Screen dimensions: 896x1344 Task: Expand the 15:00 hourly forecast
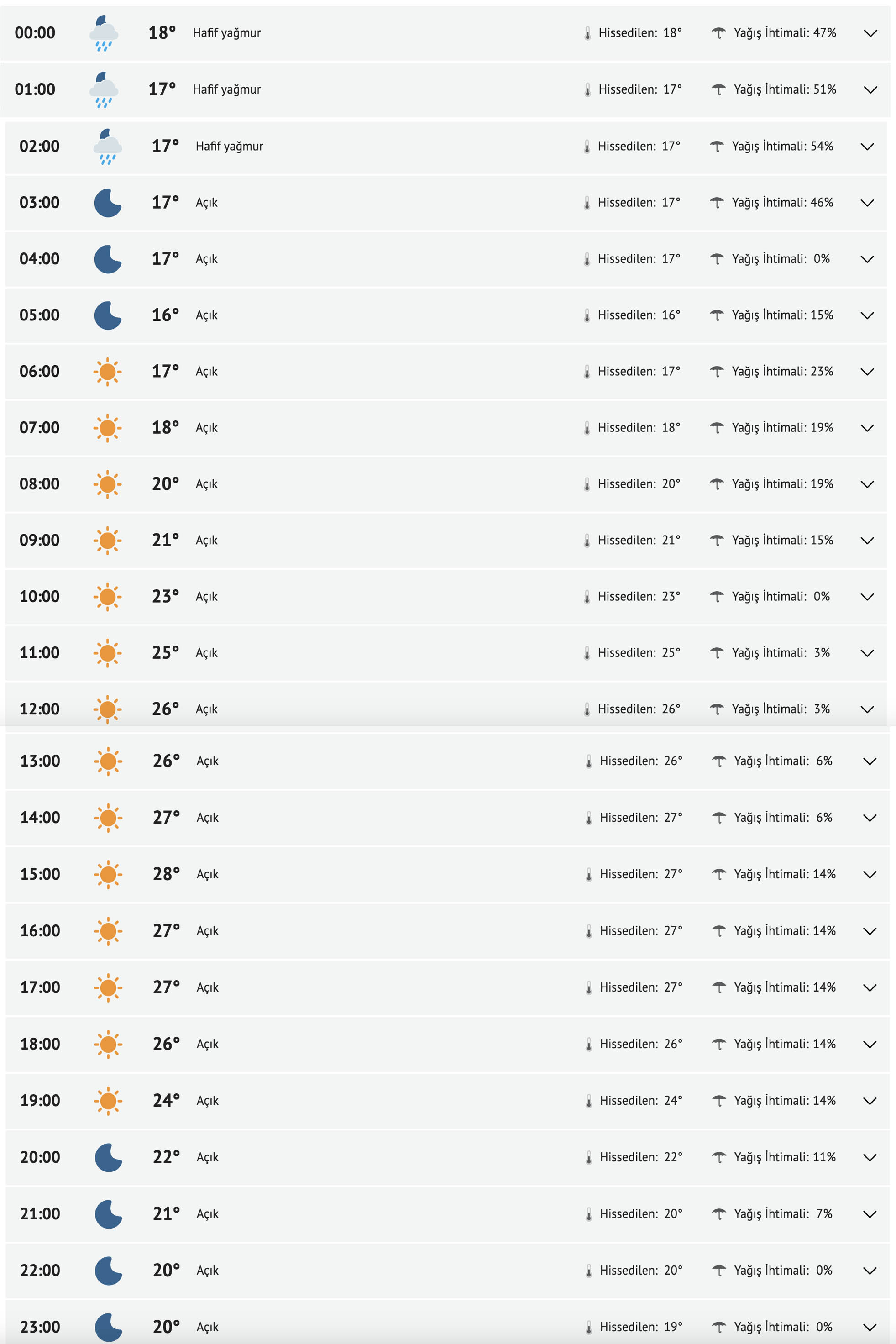pyautogui.click(x=869, y=875)
